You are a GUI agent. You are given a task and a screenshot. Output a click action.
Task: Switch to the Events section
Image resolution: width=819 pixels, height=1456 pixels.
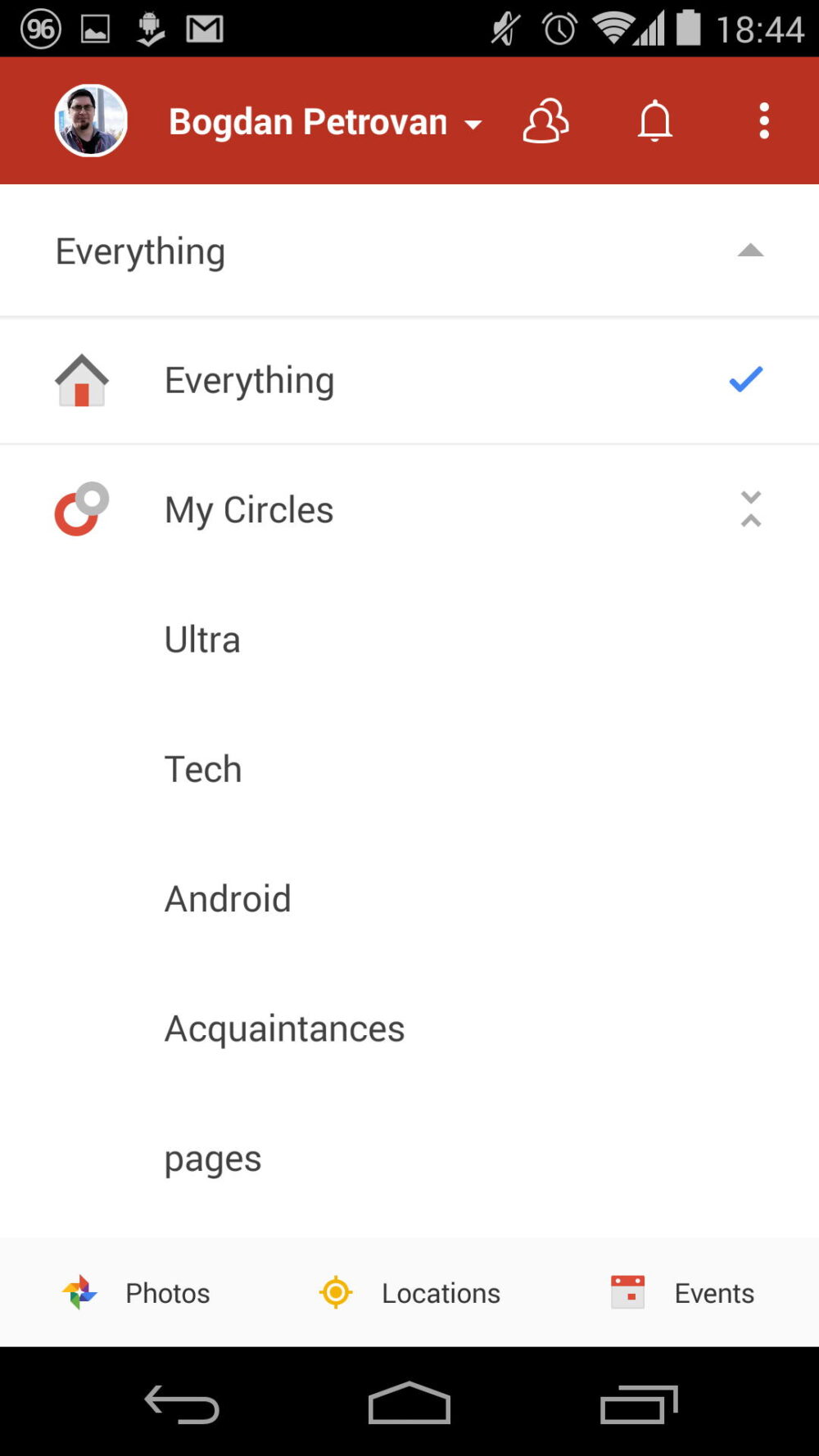pos(713,1292)
